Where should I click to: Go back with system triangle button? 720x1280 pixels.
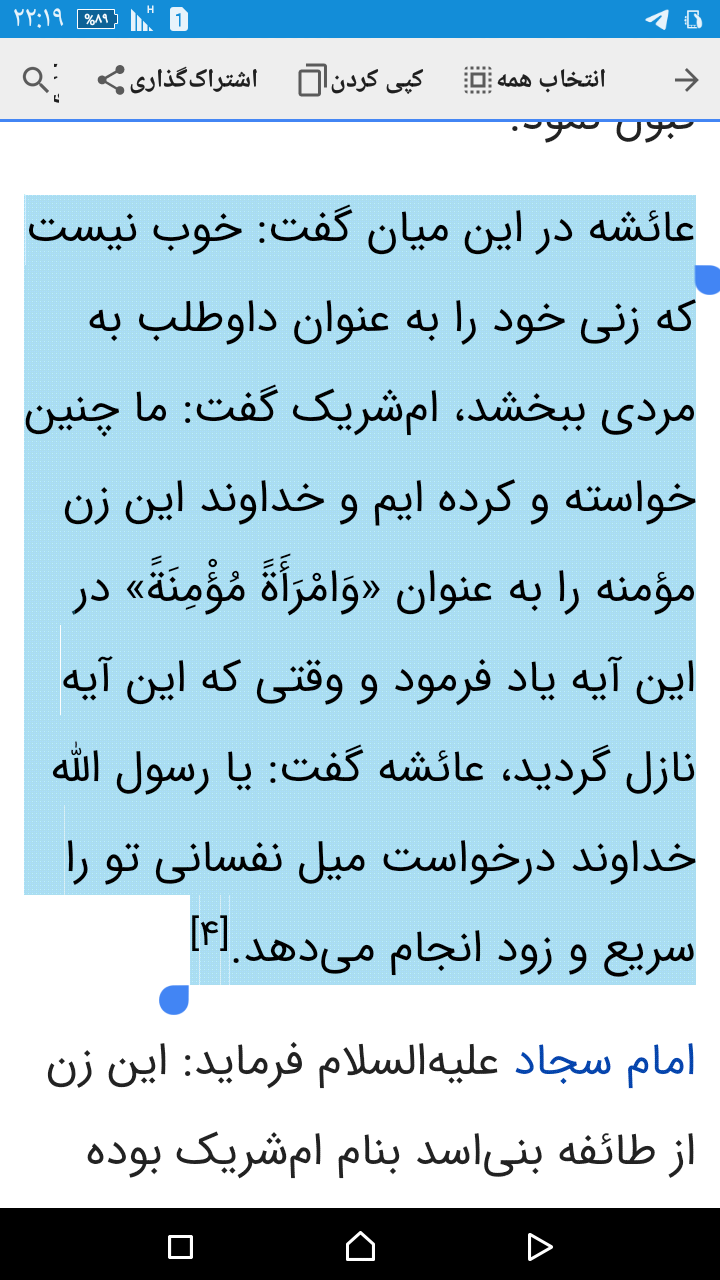coord(539,1246)
